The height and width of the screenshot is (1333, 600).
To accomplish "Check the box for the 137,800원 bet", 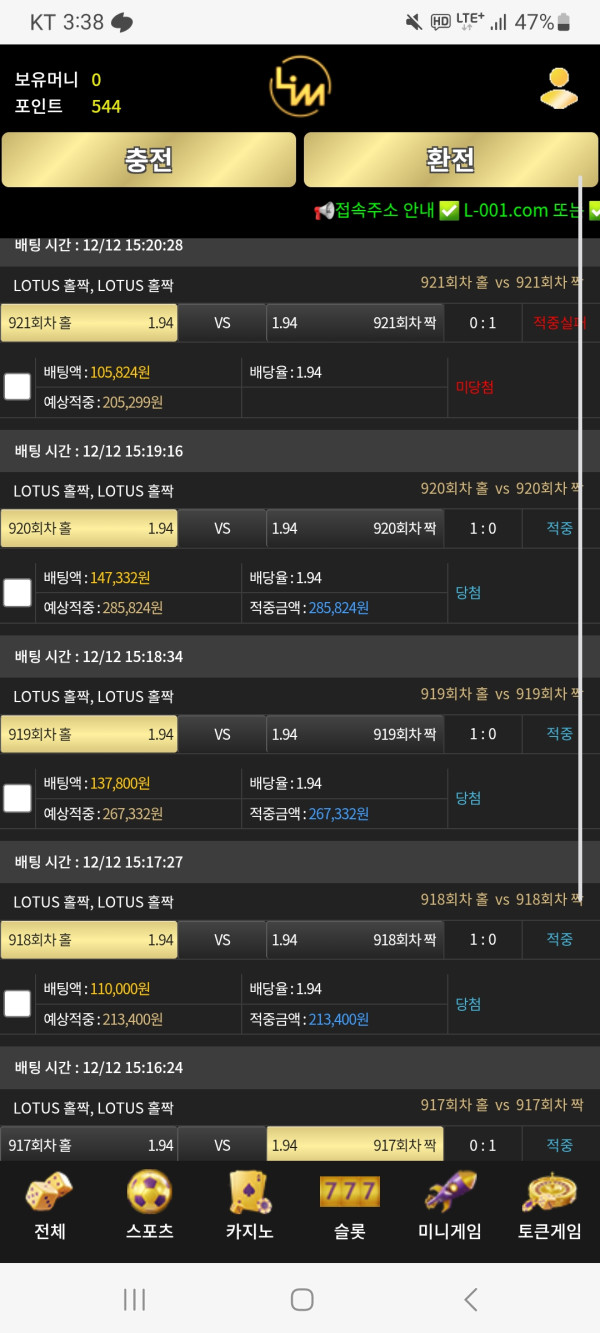I will point(17,798).
